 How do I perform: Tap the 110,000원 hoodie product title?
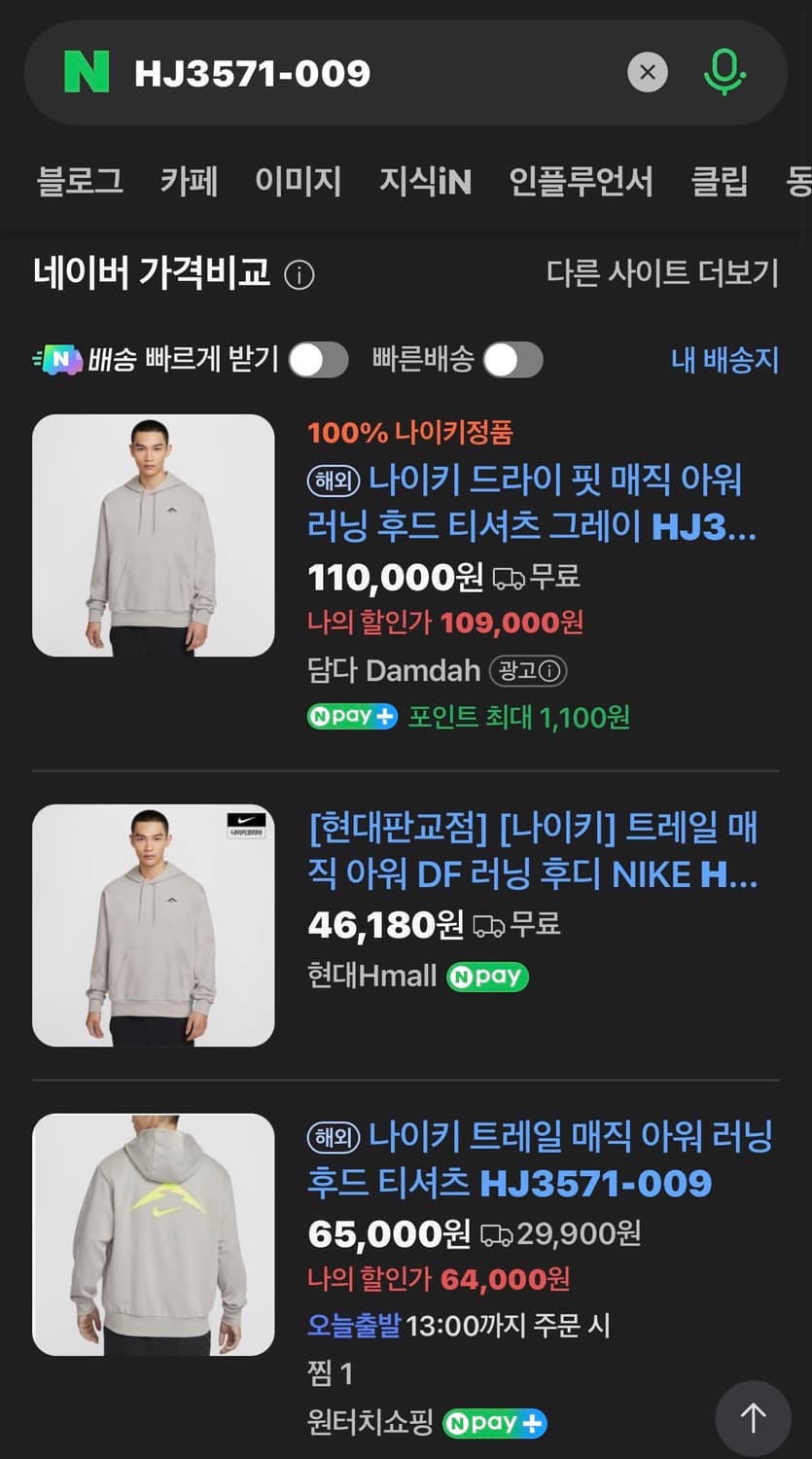click(532, 504)
